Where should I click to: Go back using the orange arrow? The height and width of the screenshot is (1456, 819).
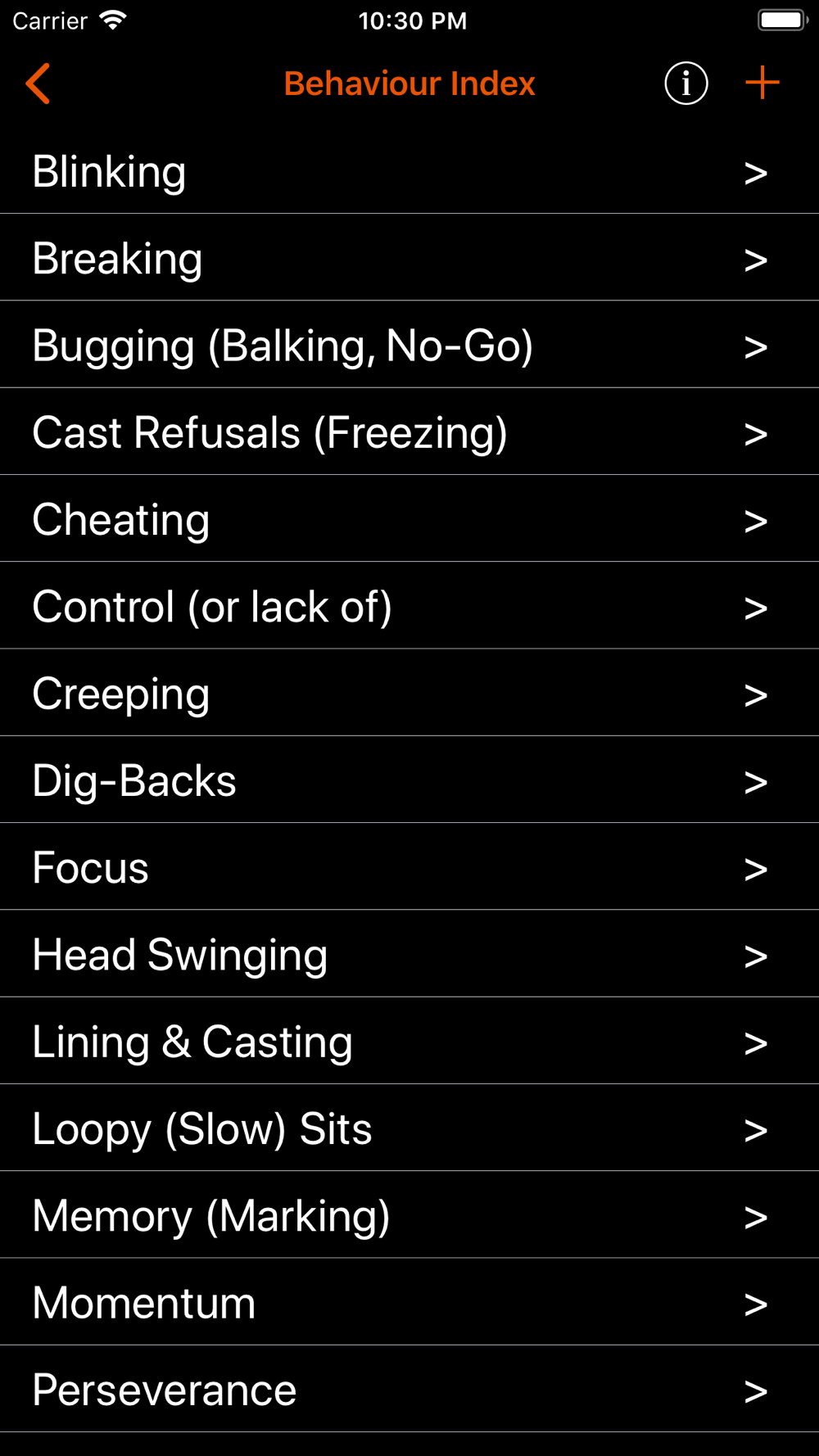pos(38,84)
